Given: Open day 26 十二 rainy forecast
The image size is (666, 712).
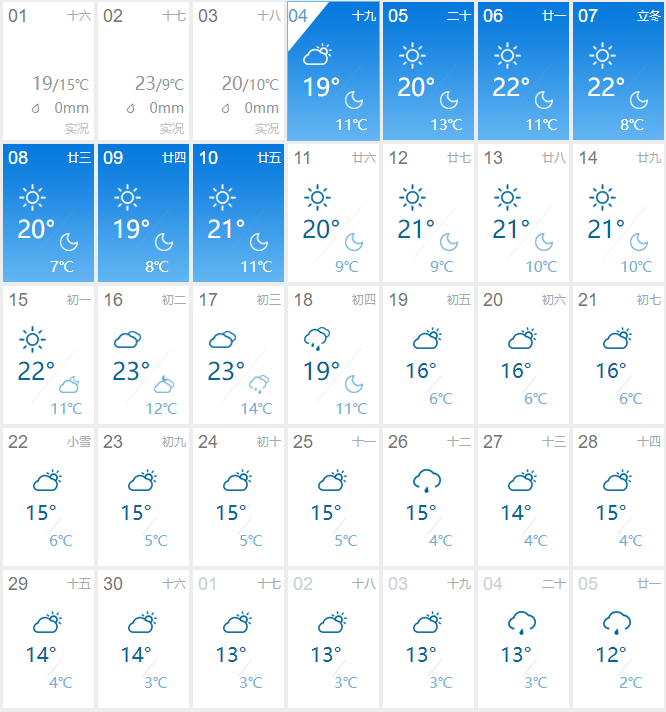Looking at the screenshot, I should (x=428, y=497).
